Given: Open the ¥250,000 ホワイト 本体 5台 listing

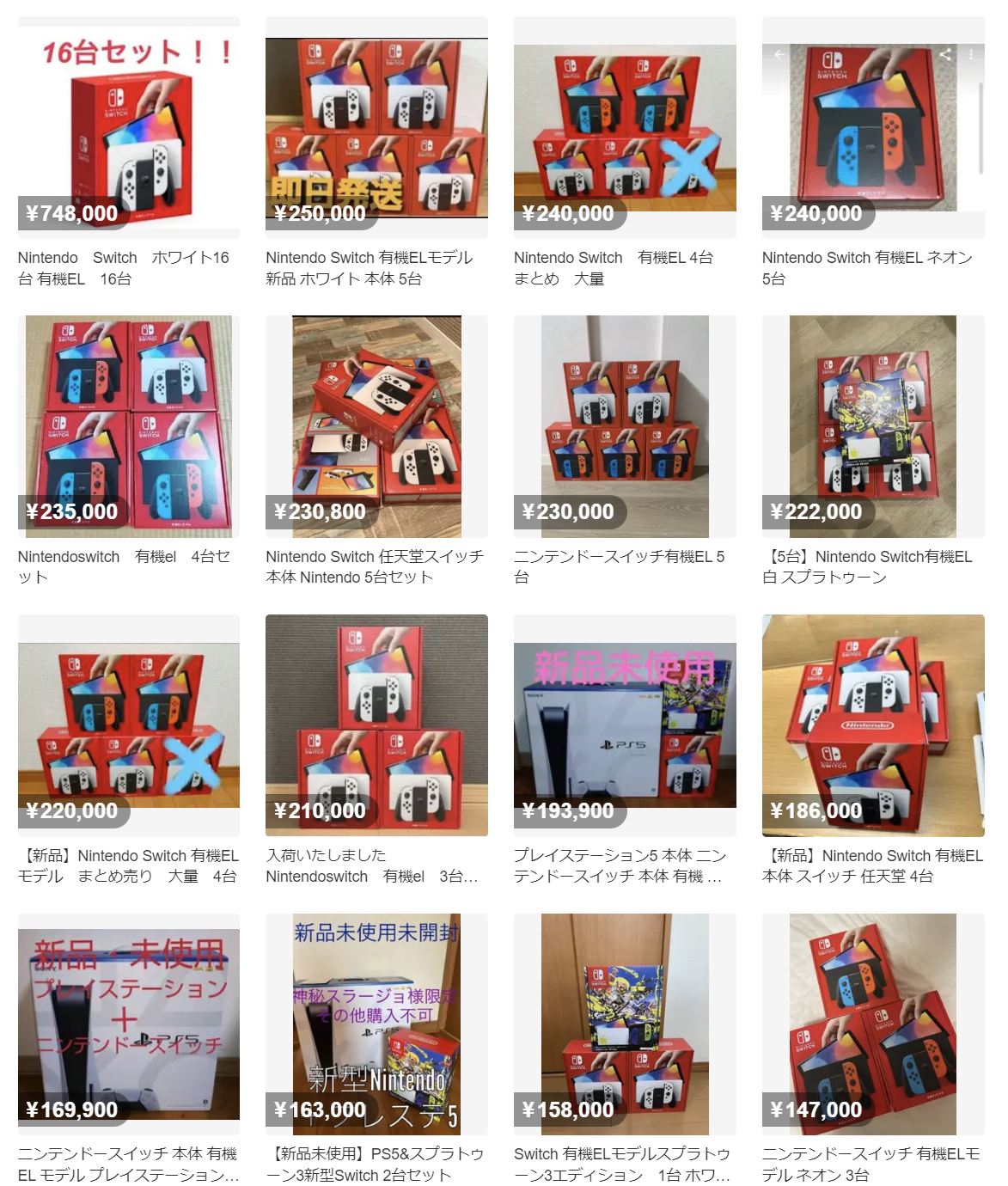Looking at the screenshot, I should pos(376,127).
